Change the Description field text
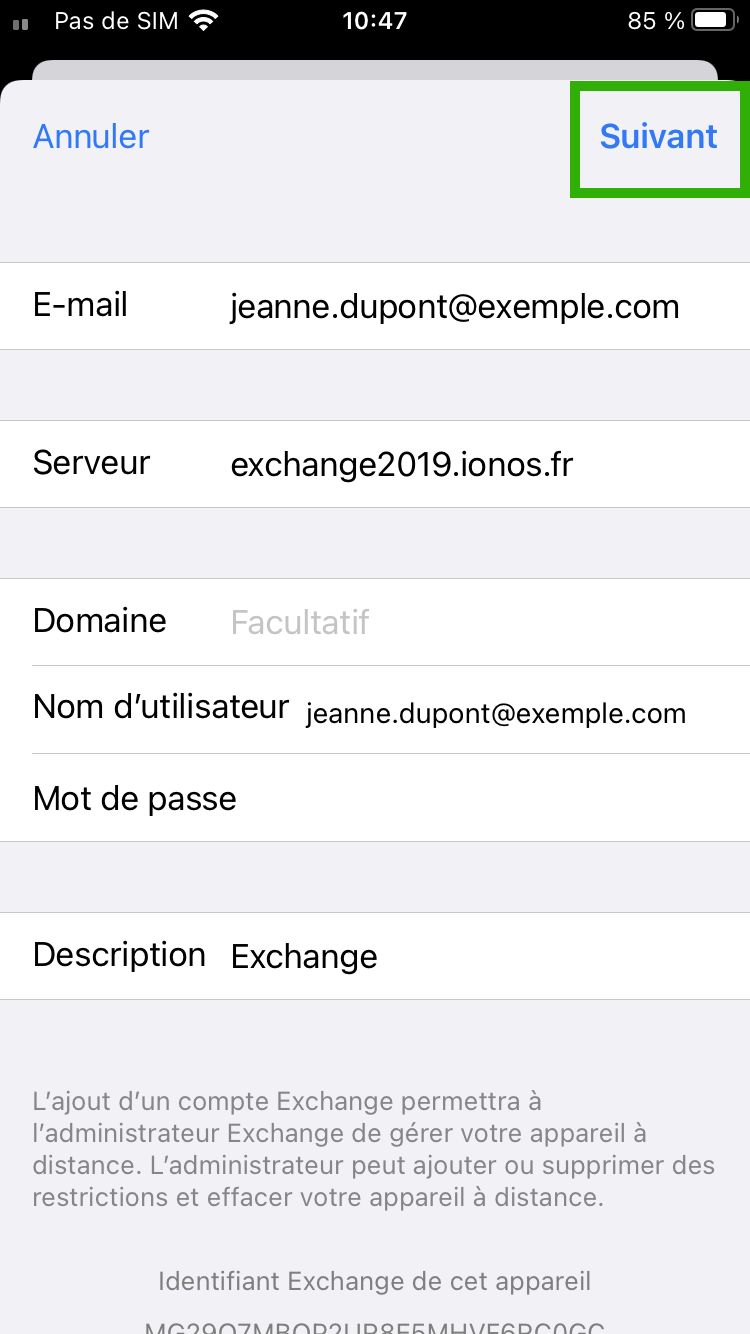 [x=375, y=956]
